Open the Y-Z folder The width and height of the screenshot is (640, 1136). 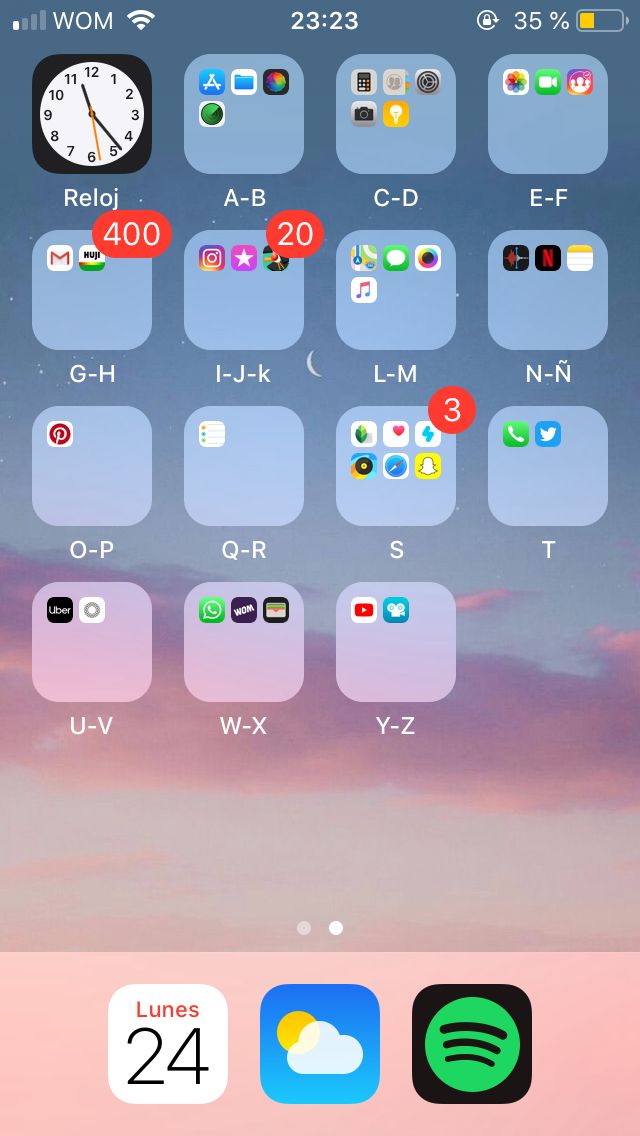point(396,642)
